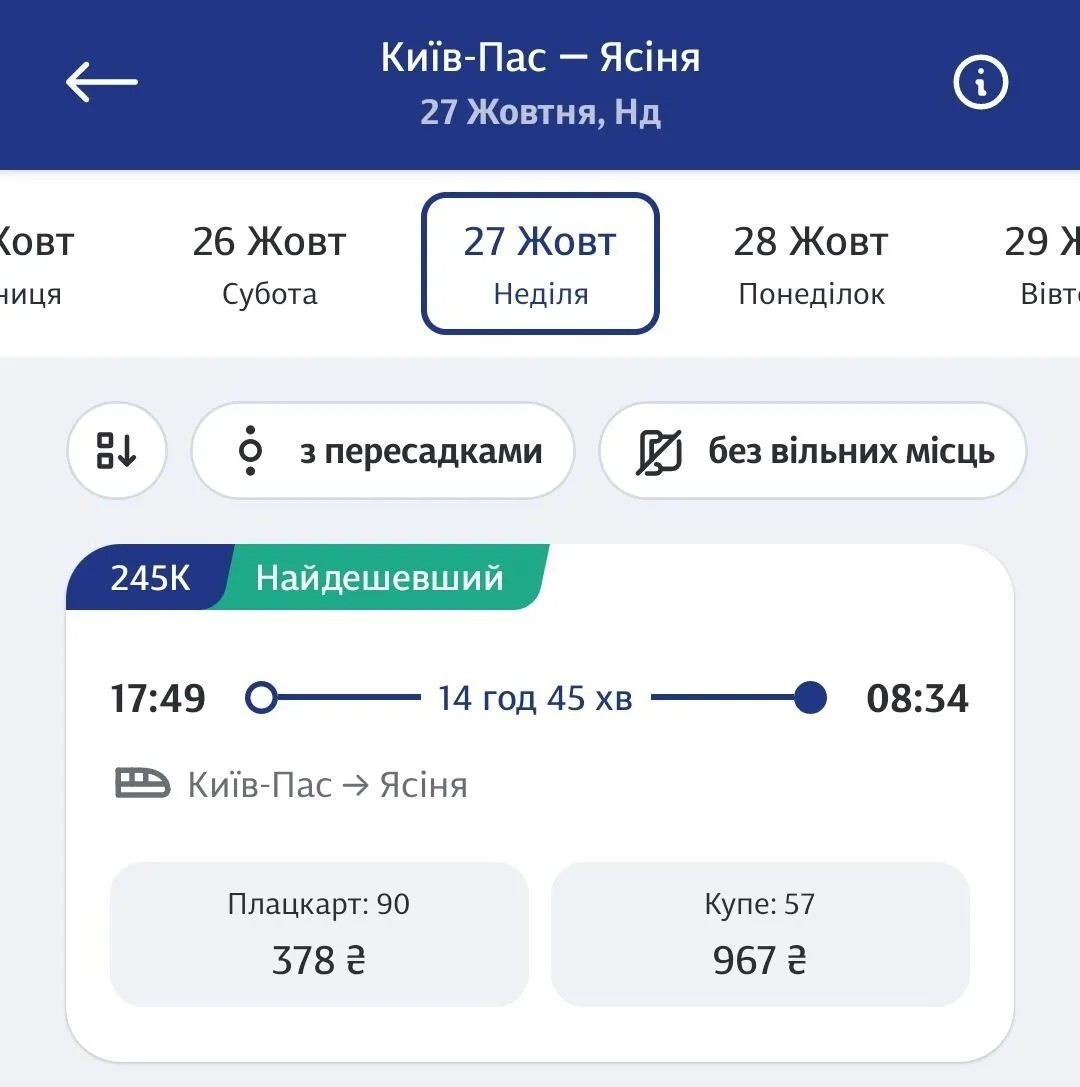Select the 26 Жовт Субота date
The height and width of the screenshot is (1087, 1080).
(x=269, y=264)
